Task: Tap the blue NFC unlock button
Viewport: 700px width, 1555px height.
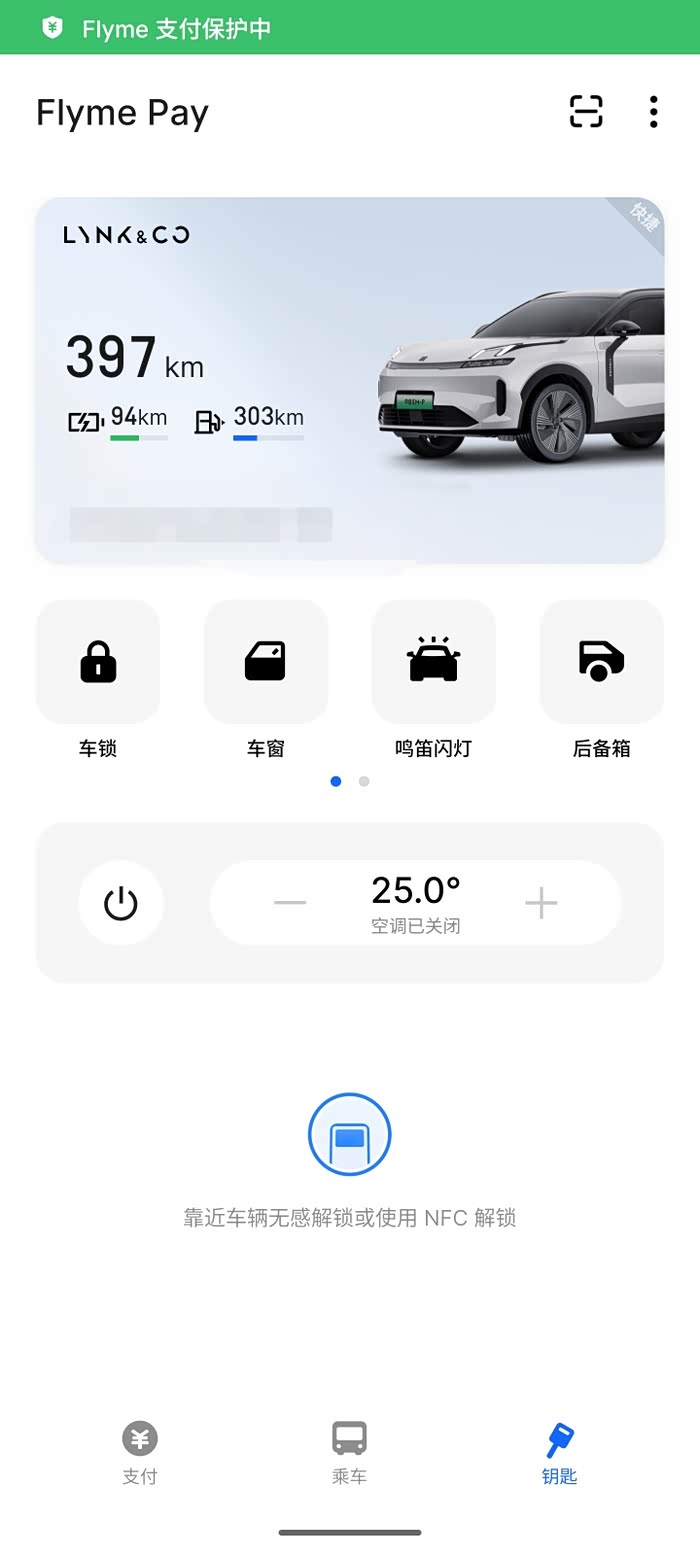Action: tap(349, 1134)
